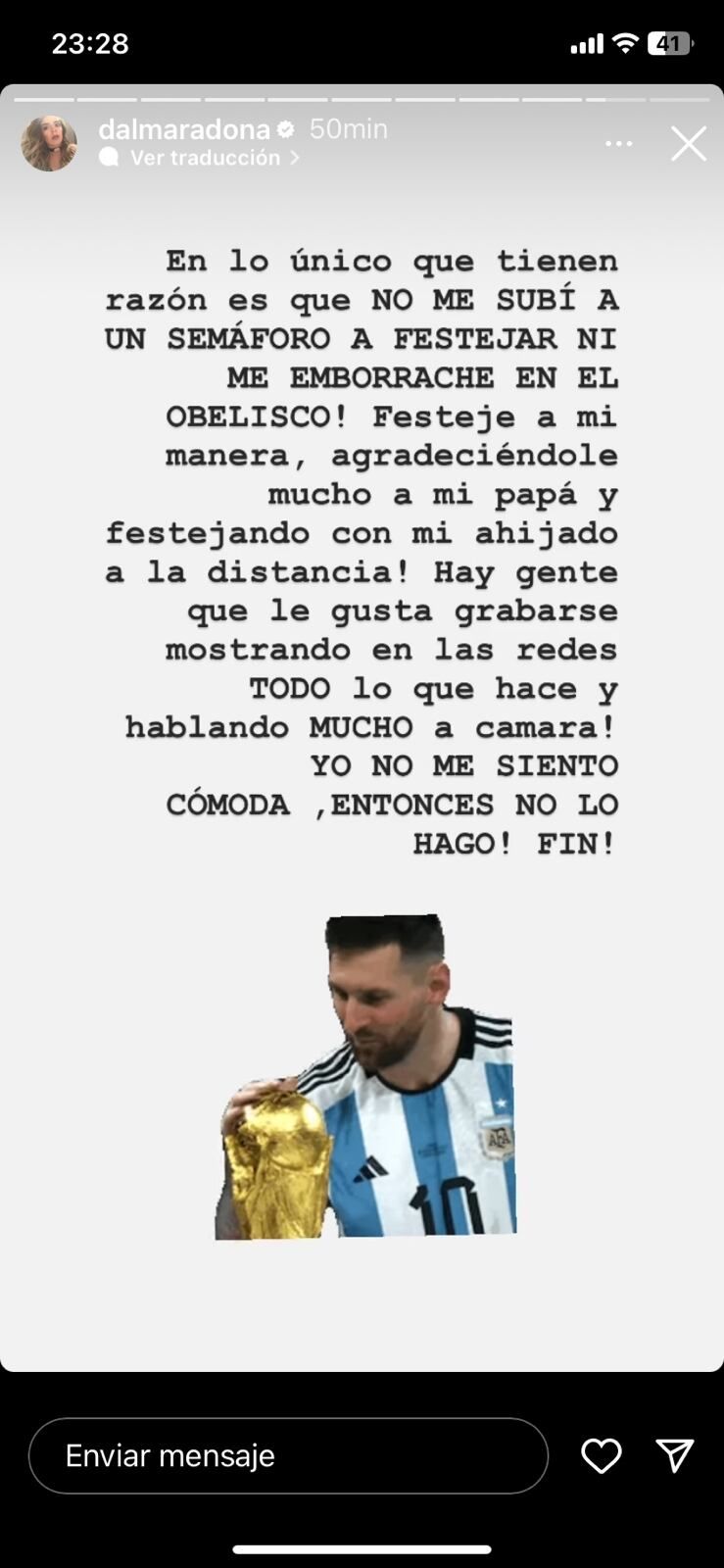Tap Ver traducción to translate story
This screenshot has width=724, height=1568.
point(205,158)
